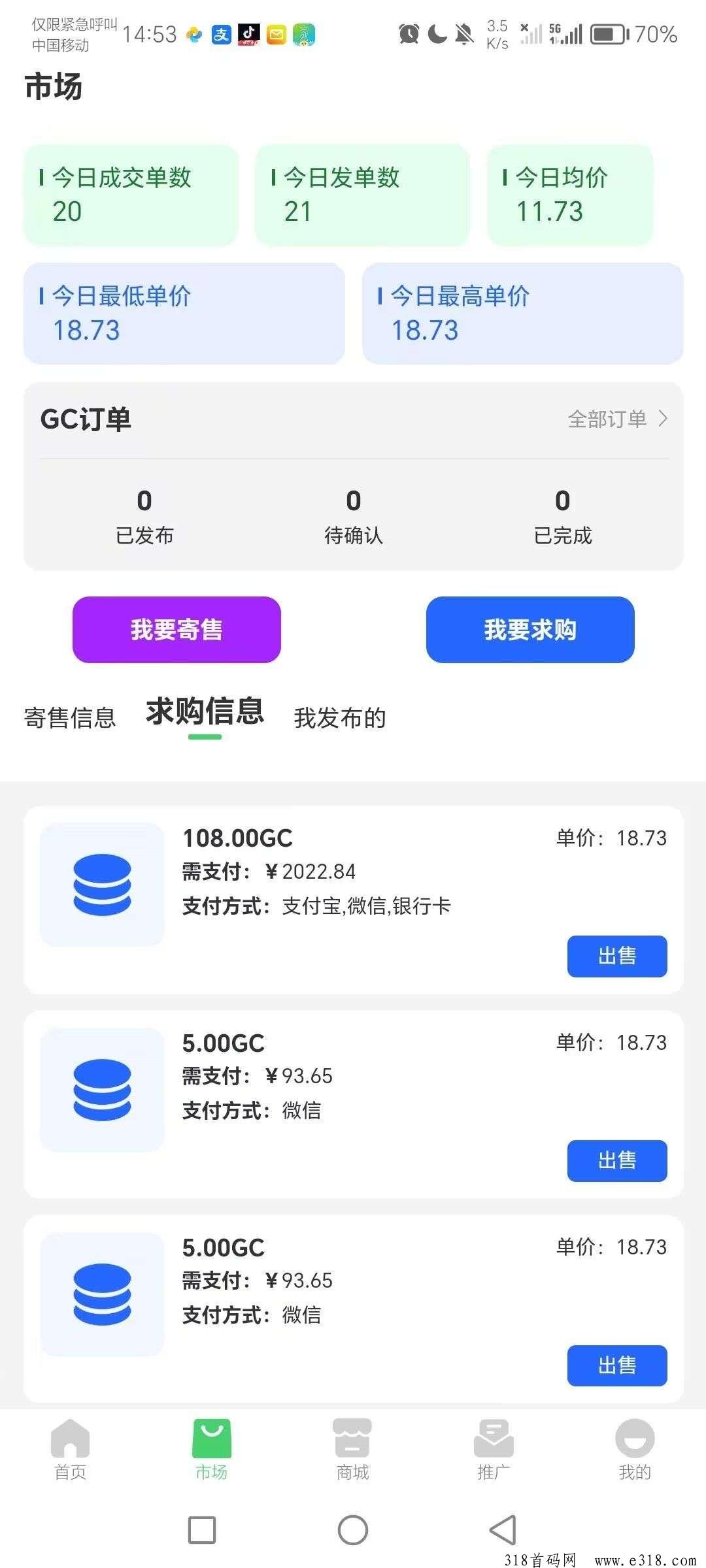View 已完成 orders in GC订单
Image resolution: width=706 pixels, height=1568 pixels.
tap(563, 517)
